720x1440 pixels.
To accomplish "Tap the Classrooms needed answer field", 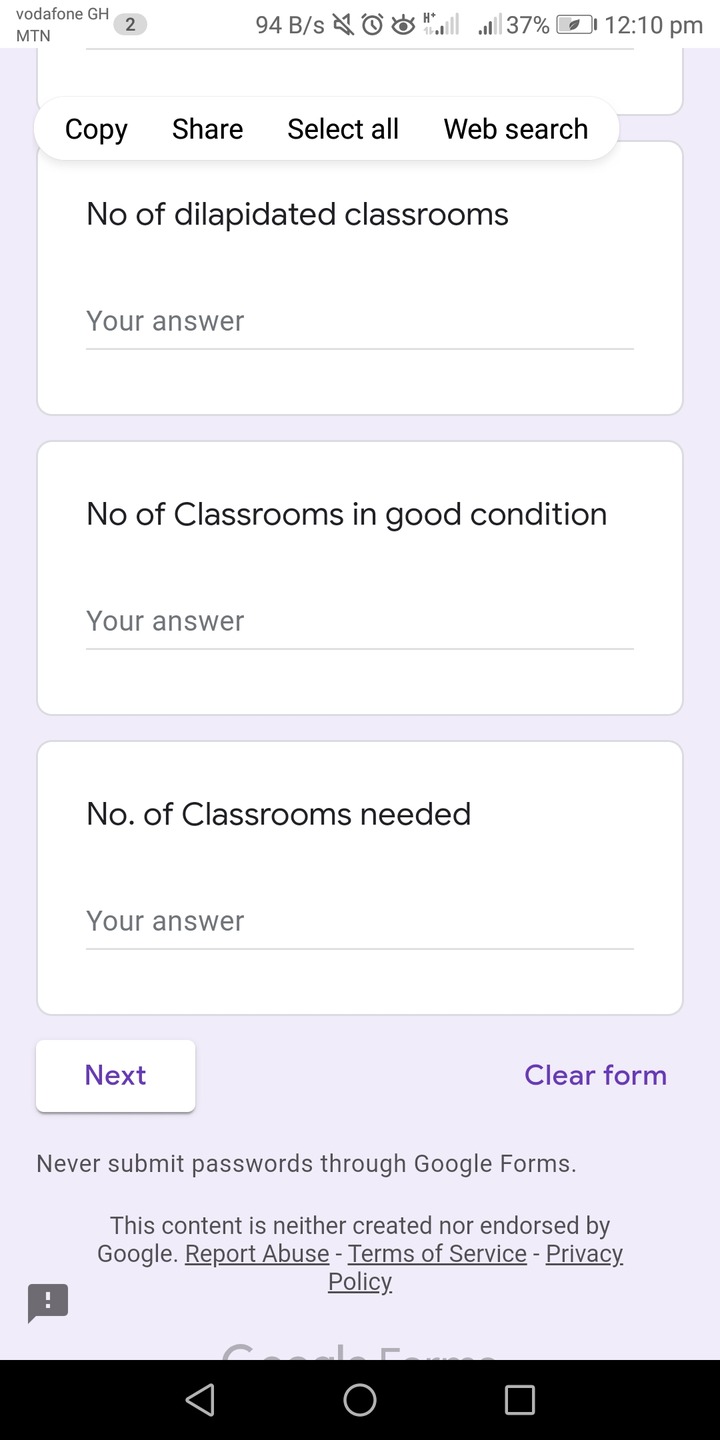I will 360,922.
